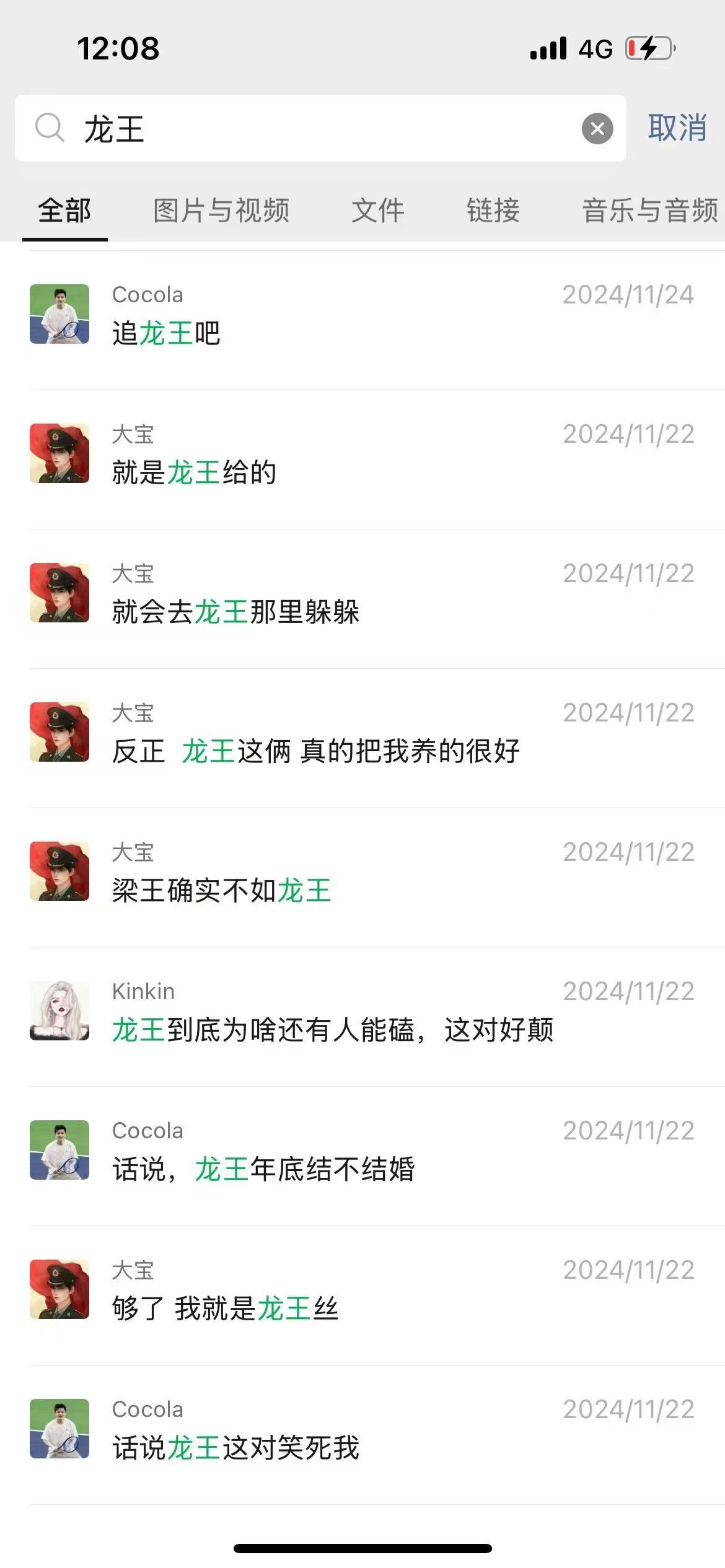Switch to the 文件 tab
The width and height of the screenshot is (725, 1568).
click(377, 211)
